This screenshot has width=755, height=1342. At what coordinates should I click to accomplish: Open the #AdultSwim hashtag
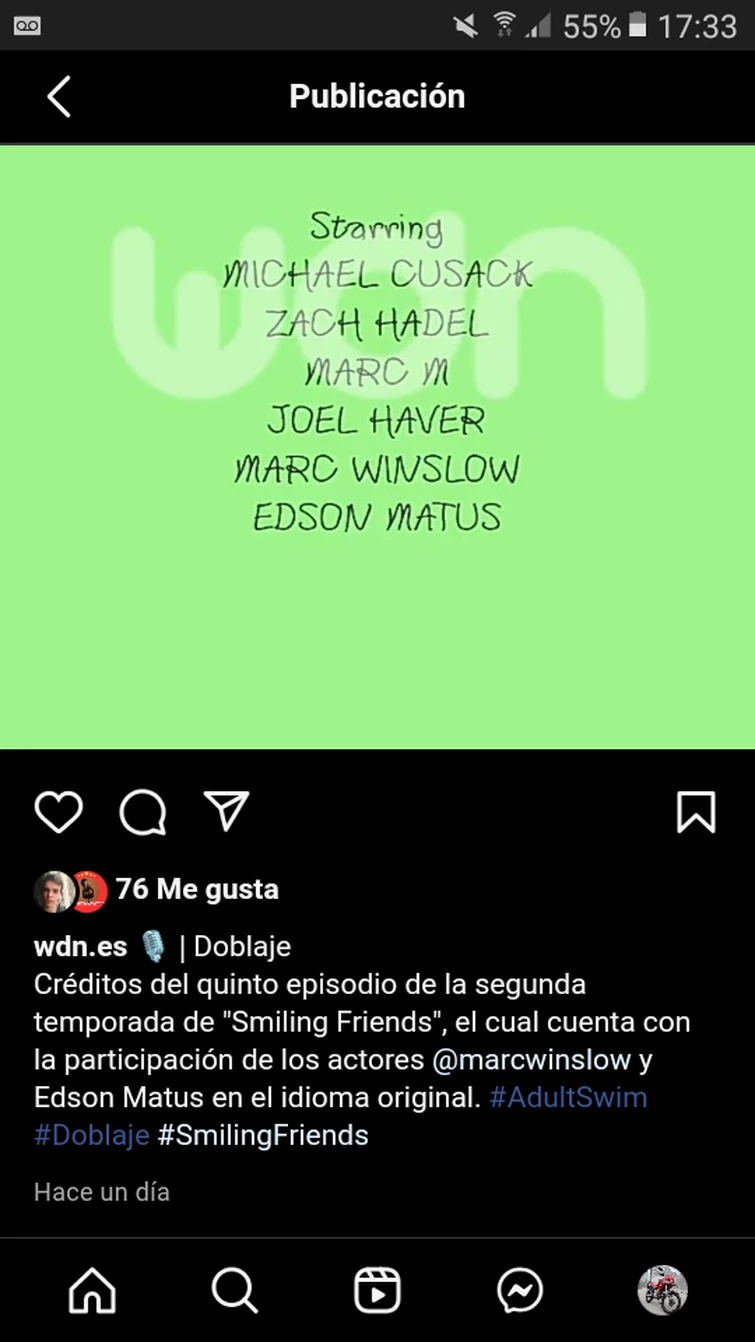(x=567, y=1097)
